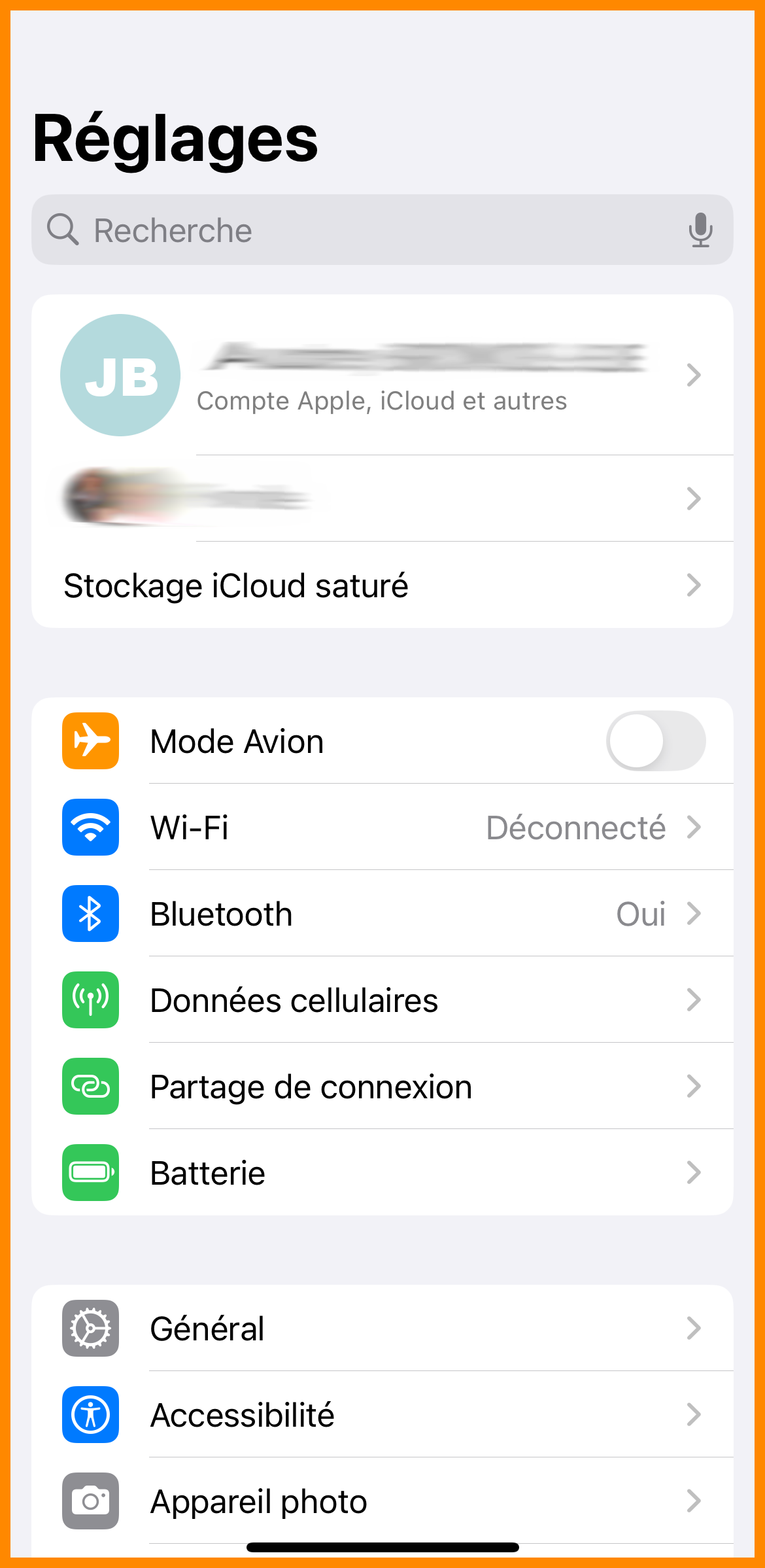
Task: Open Partage de connexion
Action: pyautogui.click(x=382, y=1087)
